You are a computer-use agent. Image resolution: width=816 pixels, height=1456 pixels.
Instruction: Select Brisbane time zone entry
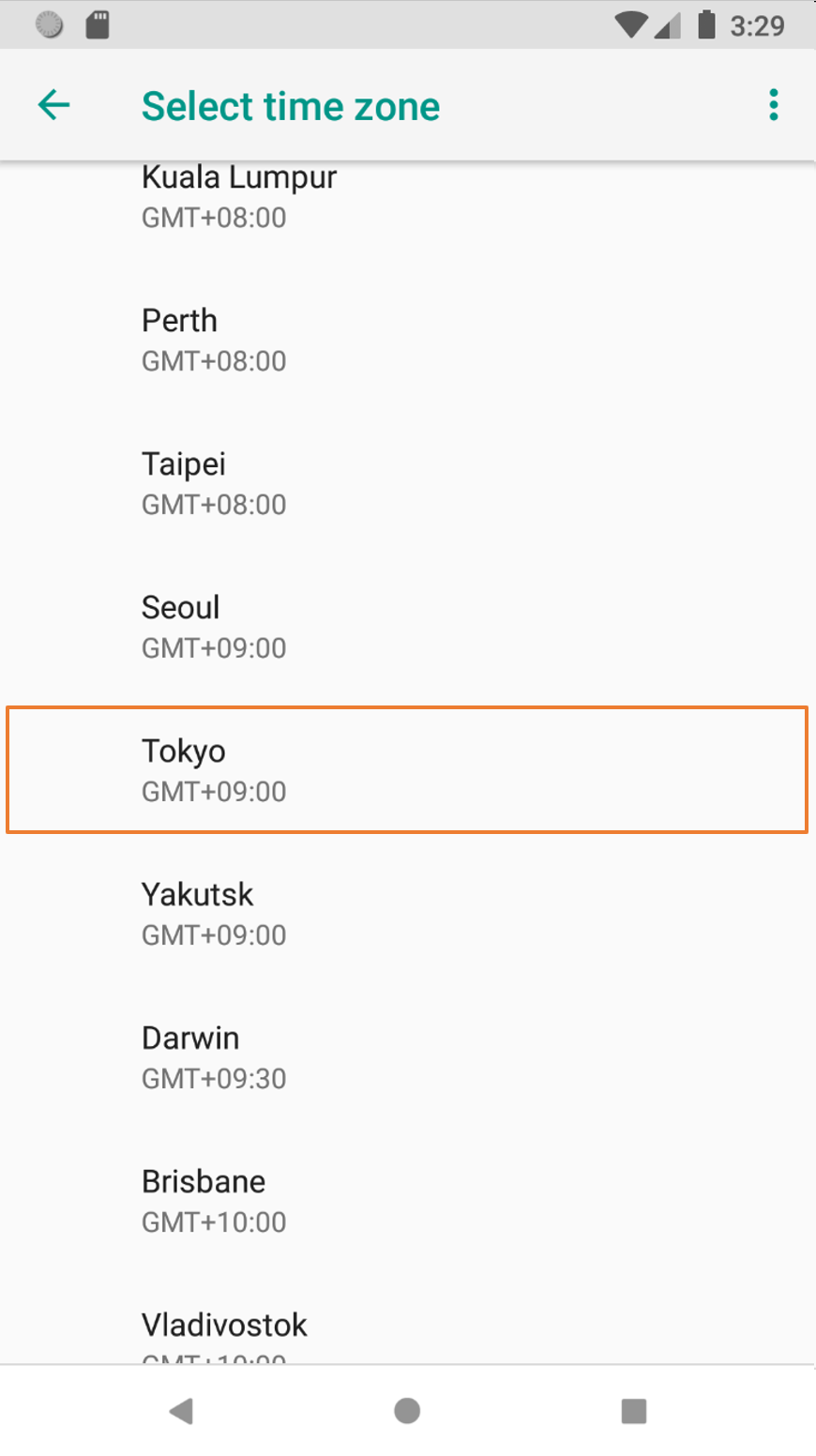coord(408,1200)
